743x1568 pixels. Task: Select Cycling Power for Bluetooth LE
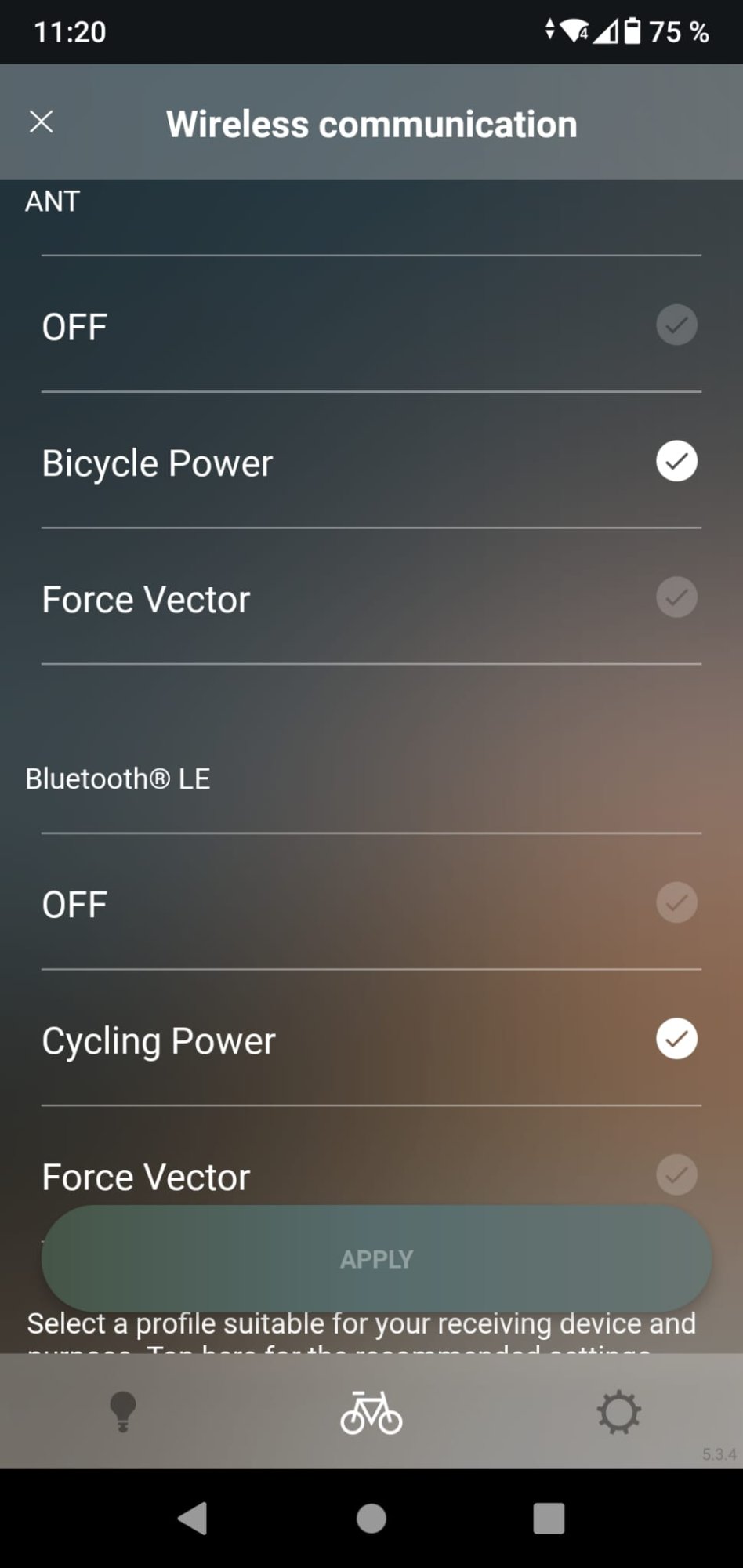click(370, 1040)
